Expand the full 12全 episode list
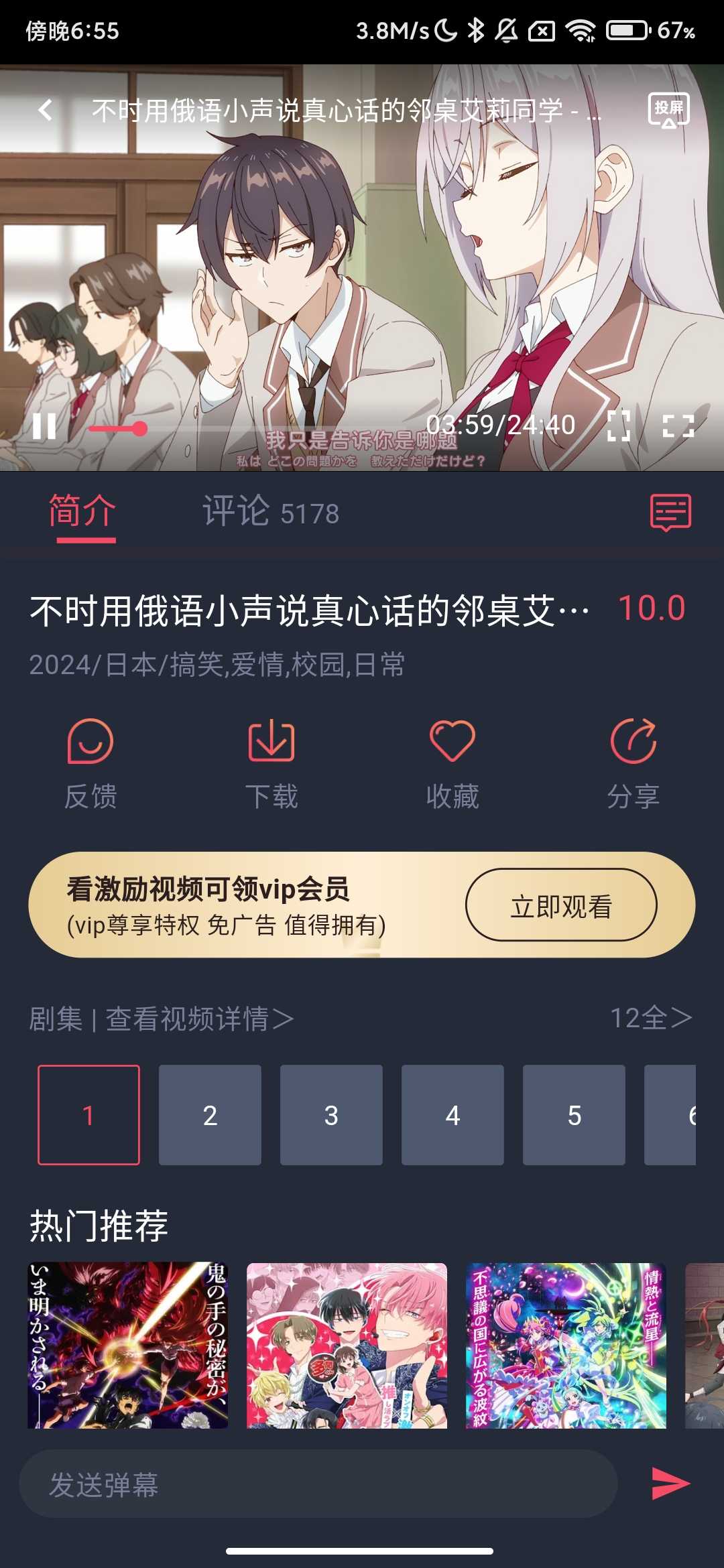The height and width of the screenshot is (1568, 724). 650,1019
